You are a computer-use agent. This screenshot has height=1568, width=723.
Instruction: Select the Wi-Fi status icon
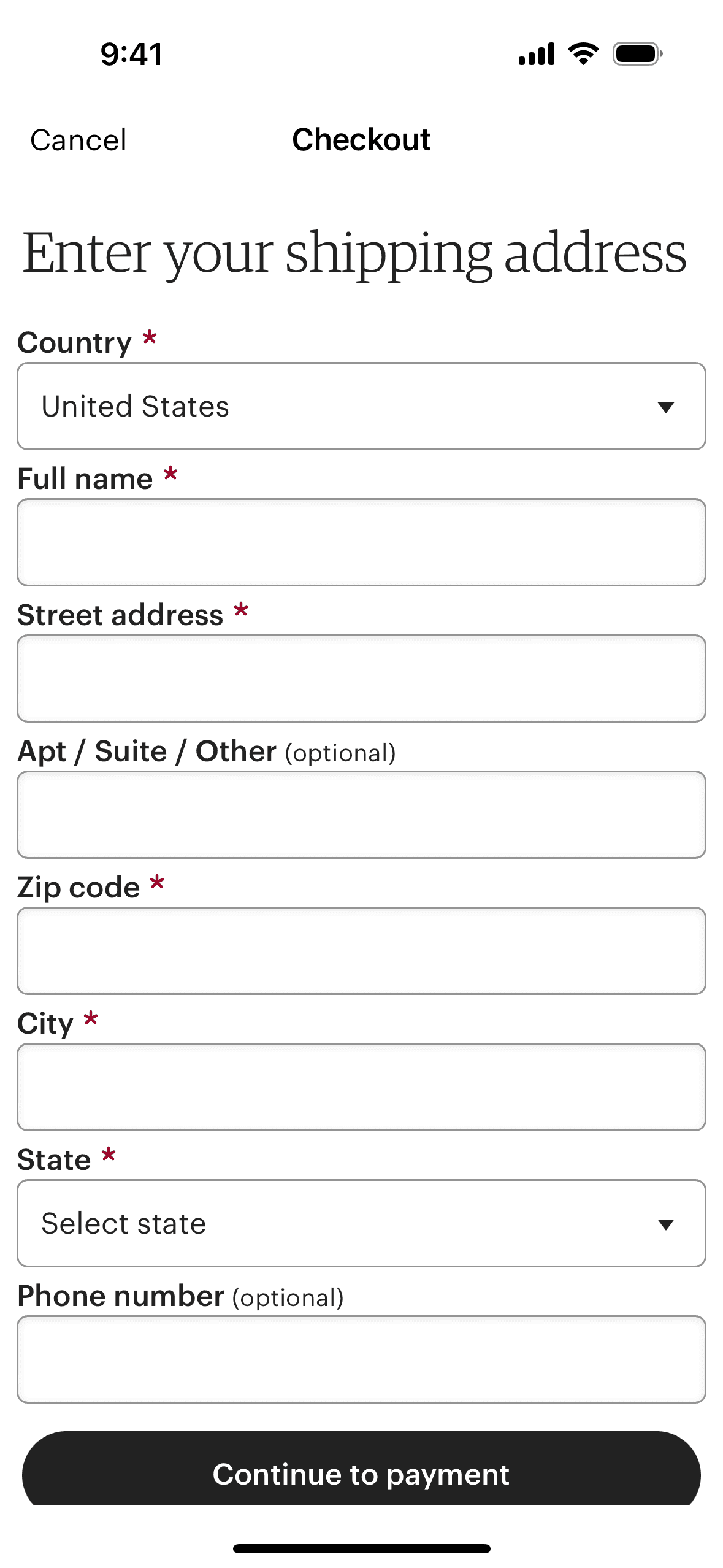581,53
